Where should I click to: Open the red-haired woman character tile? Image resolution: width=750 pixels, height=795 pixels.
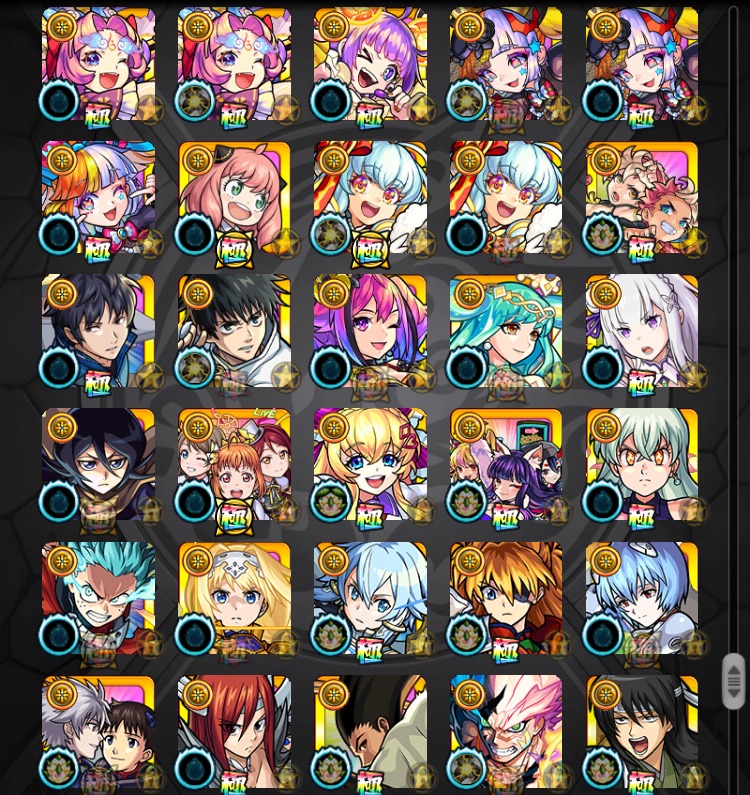[x=234, y=732]
